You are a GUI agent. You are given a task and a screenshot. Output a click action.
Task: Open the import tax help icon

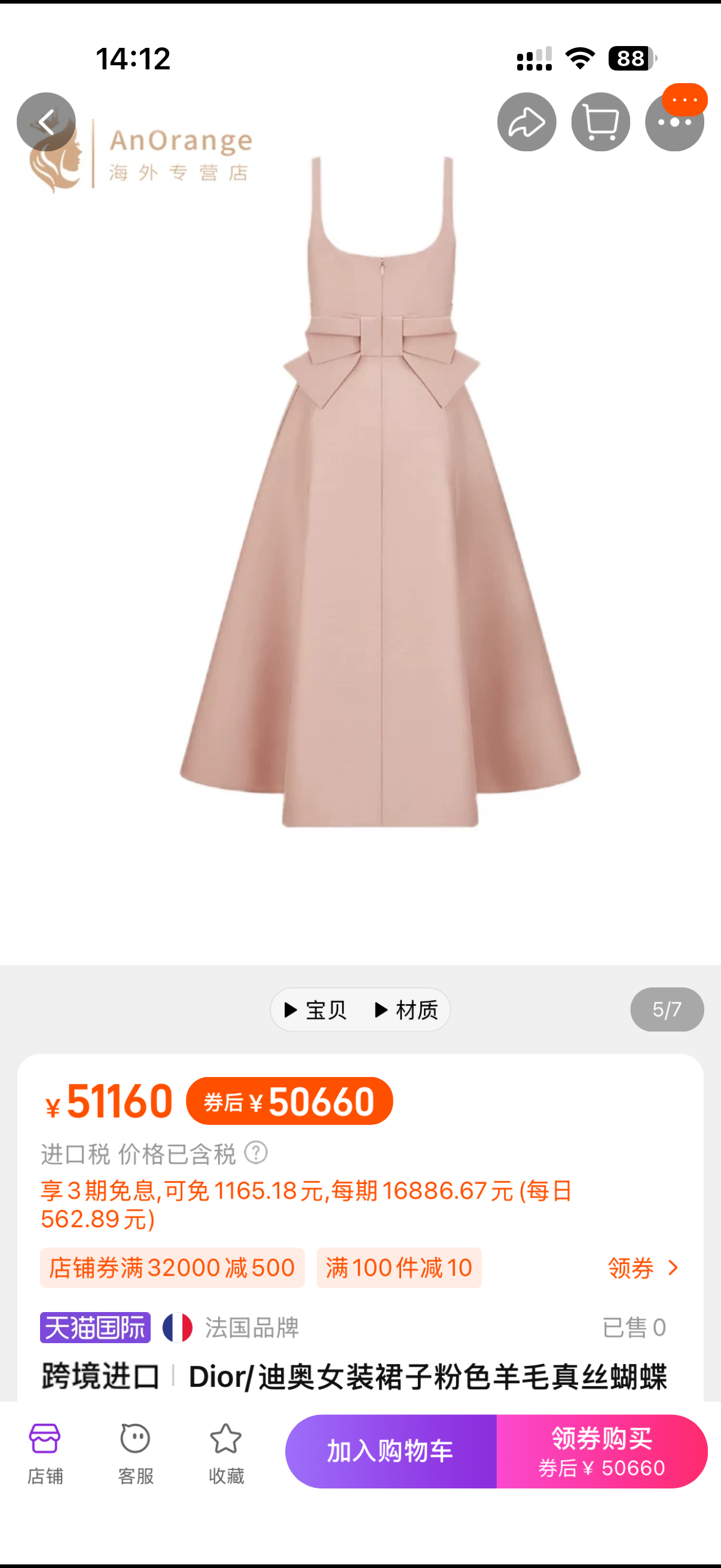pos(255,1153)
